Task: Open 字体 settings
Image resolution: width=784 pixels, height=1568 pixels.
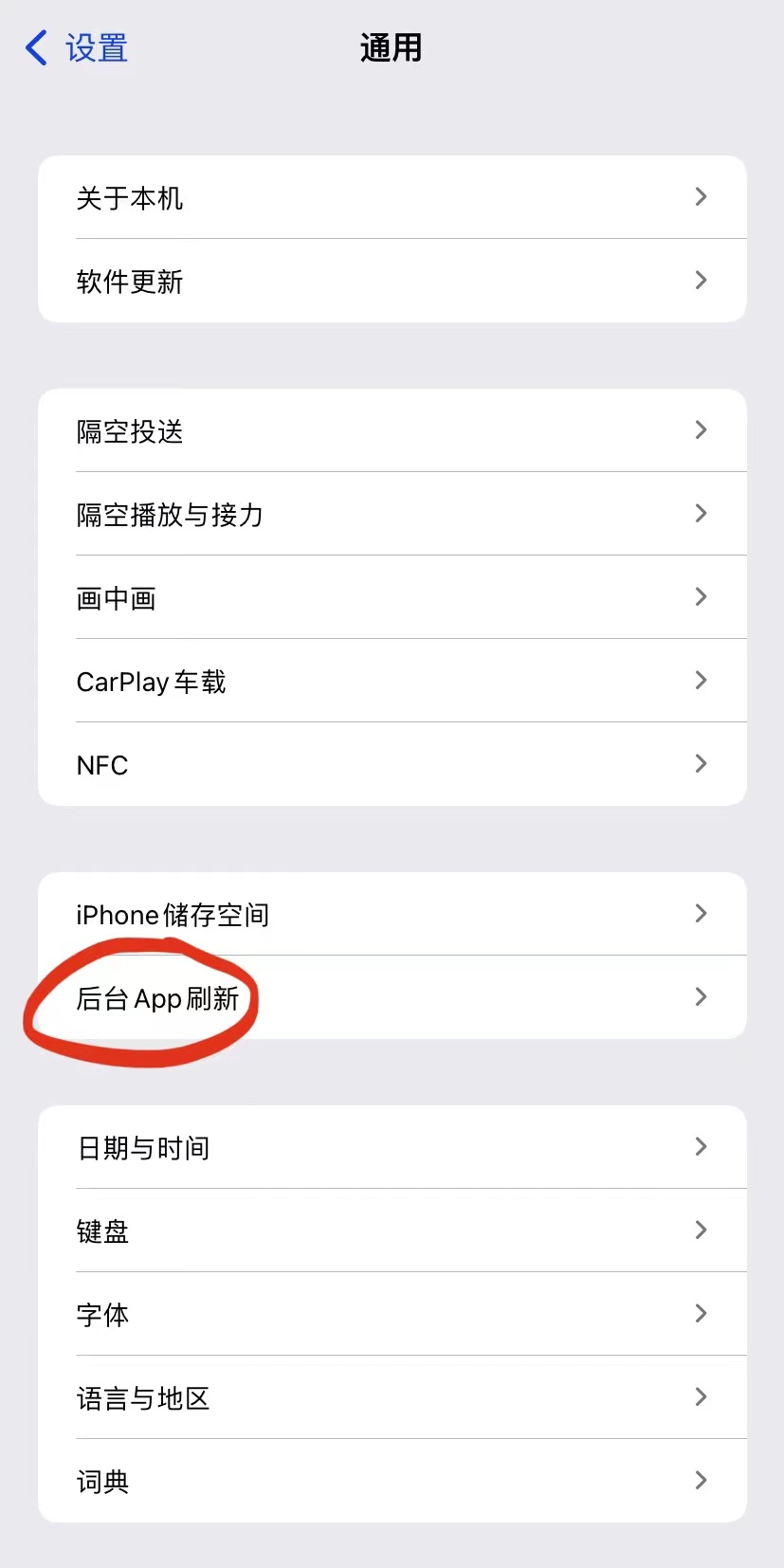Action: [x=392, y=1314]
